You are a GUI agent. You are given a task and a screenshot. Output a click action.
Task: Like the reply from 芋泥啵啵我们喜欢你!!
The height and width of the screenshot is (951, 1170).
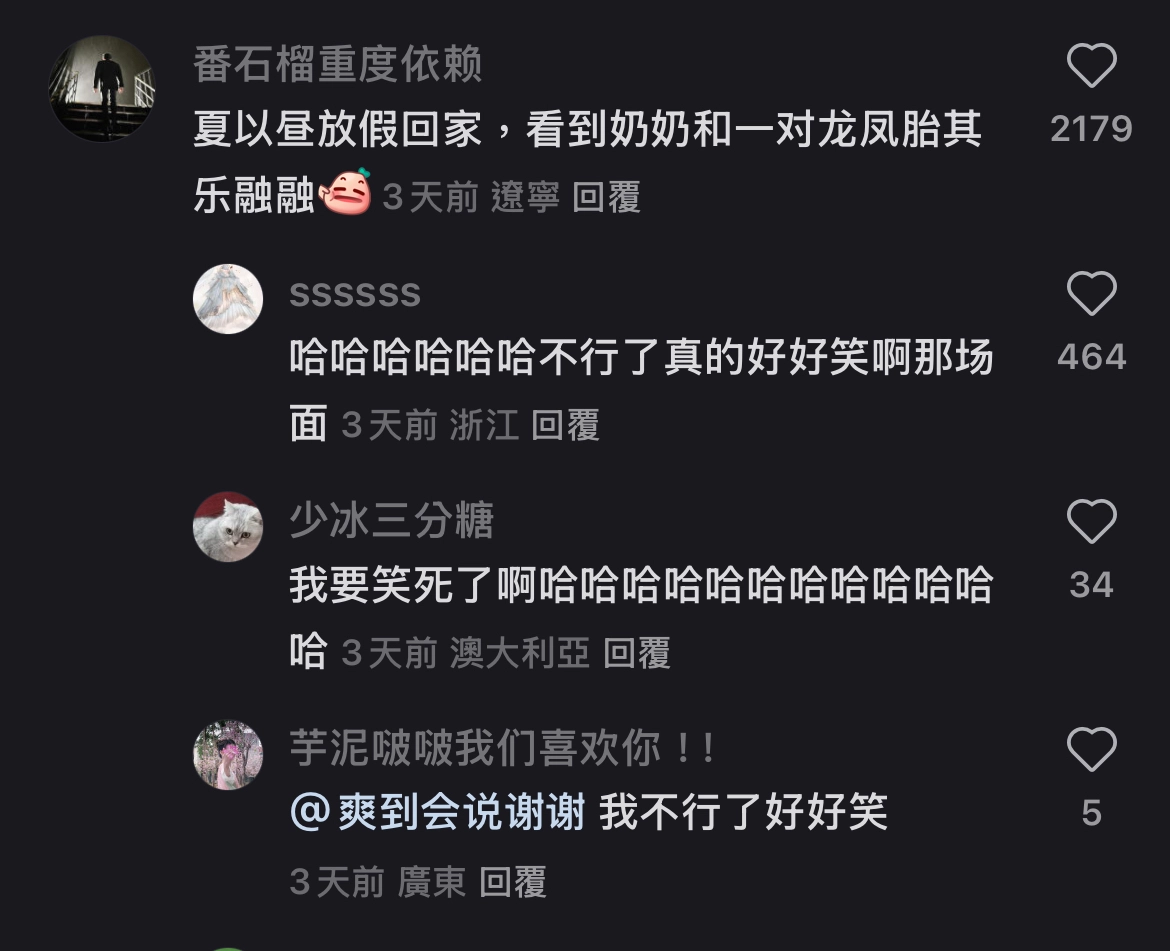coord(1091,750)
